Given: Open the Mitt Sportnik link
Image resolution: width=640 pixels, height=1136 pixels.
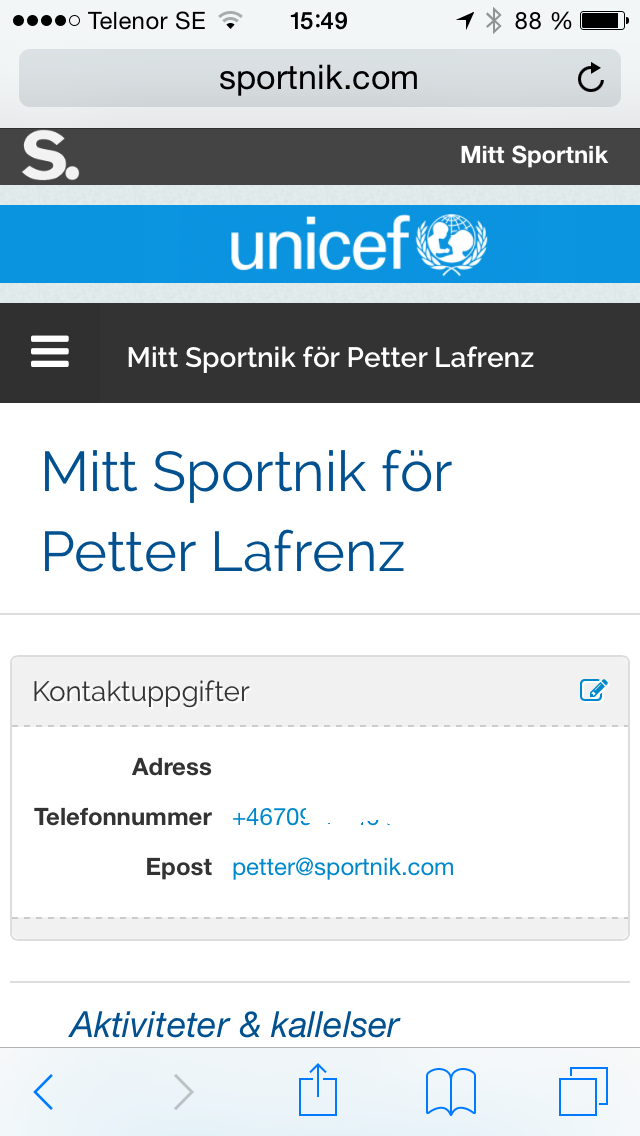Looking at the screenshot, I should pyautogui.click(x=533, y=155).
